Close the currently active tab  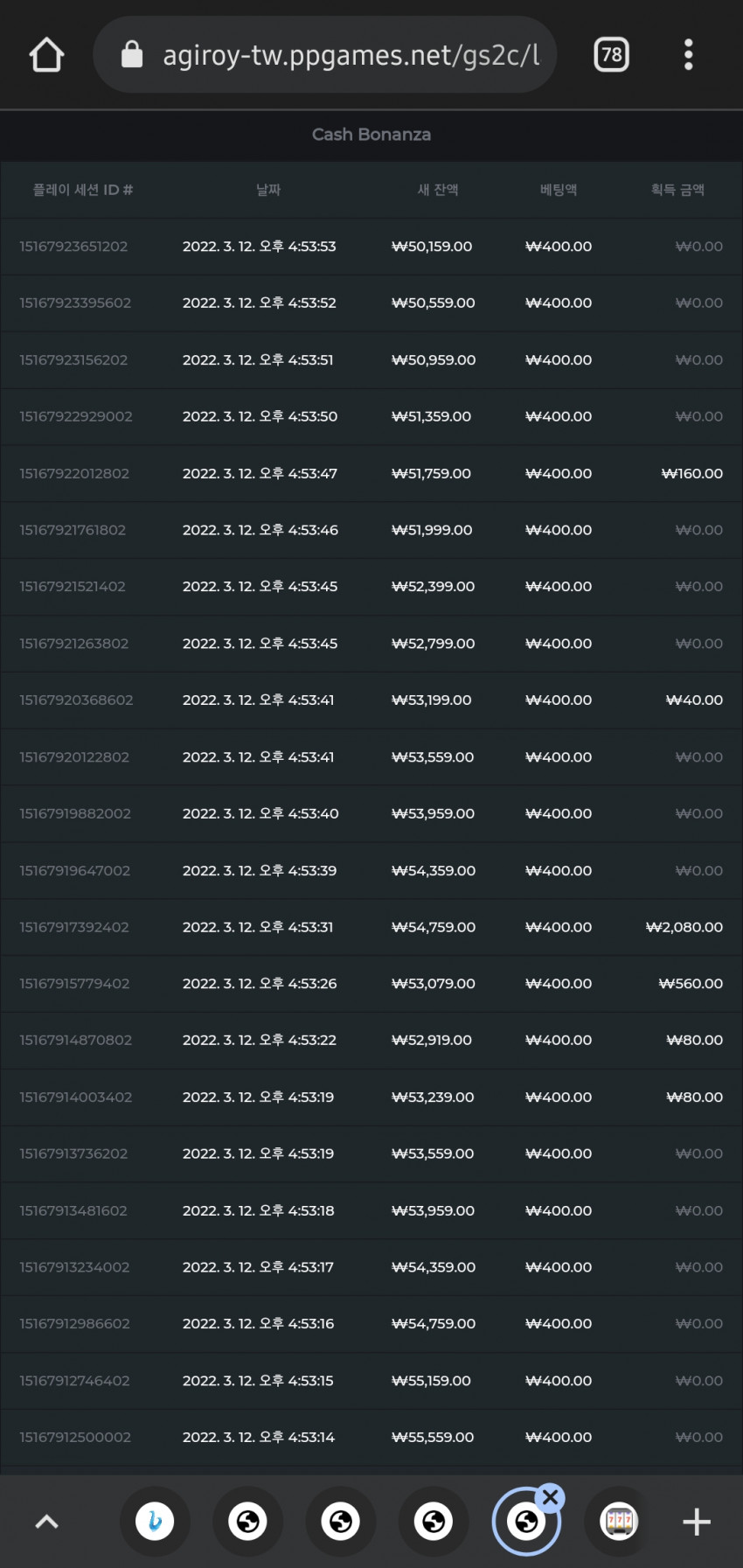point(550,1497)
